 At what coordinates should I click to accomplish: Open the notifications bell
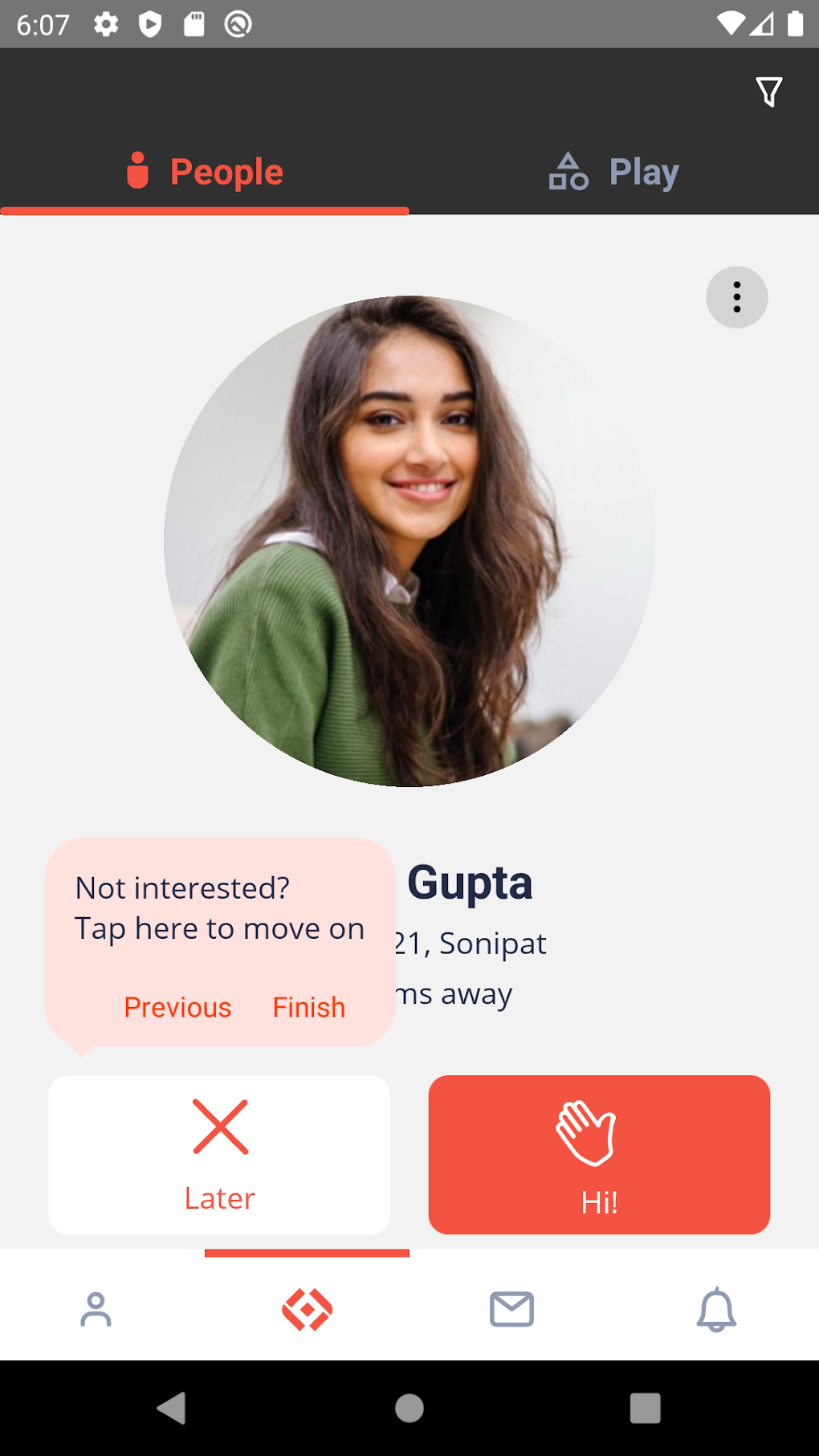click(x=716, y=1309)
